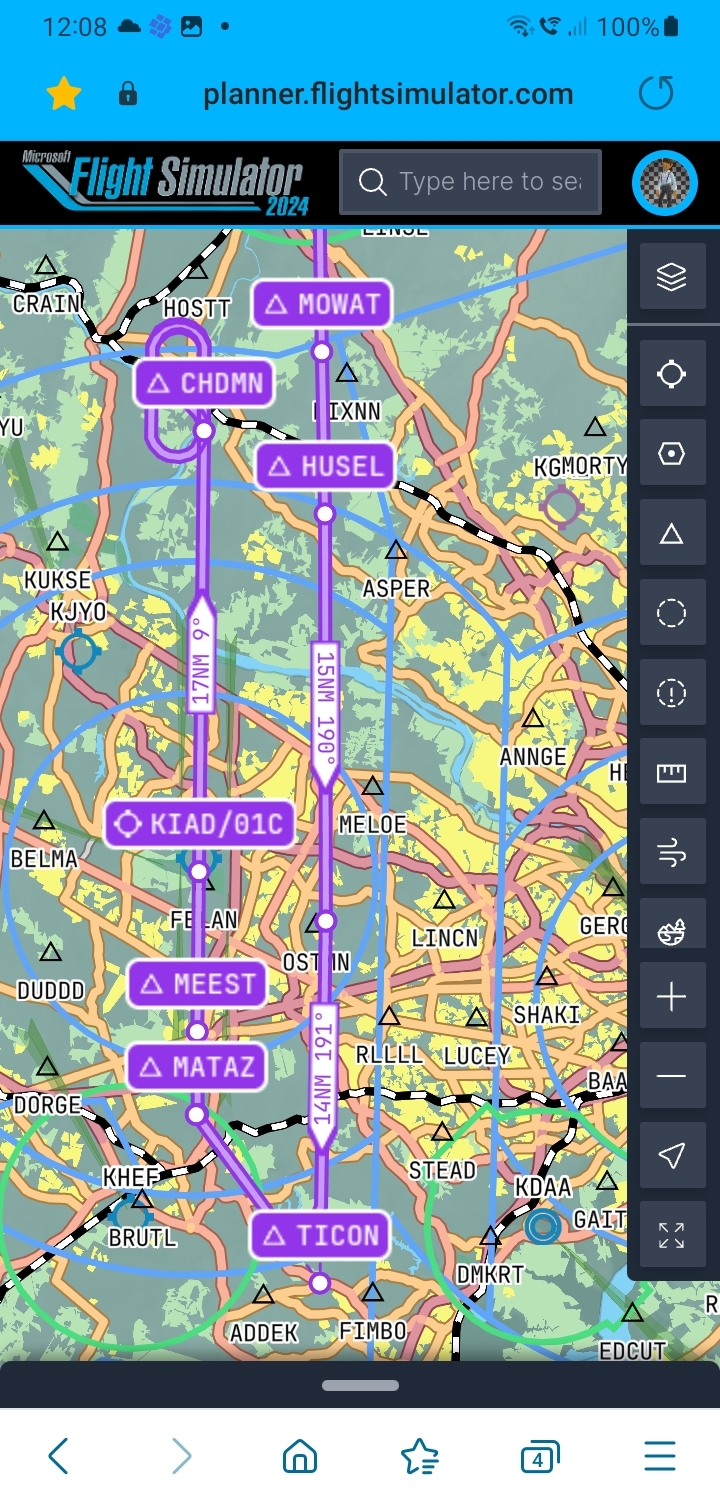
Task: Select the airports map filter icon
Action: [x=672, y=373]
